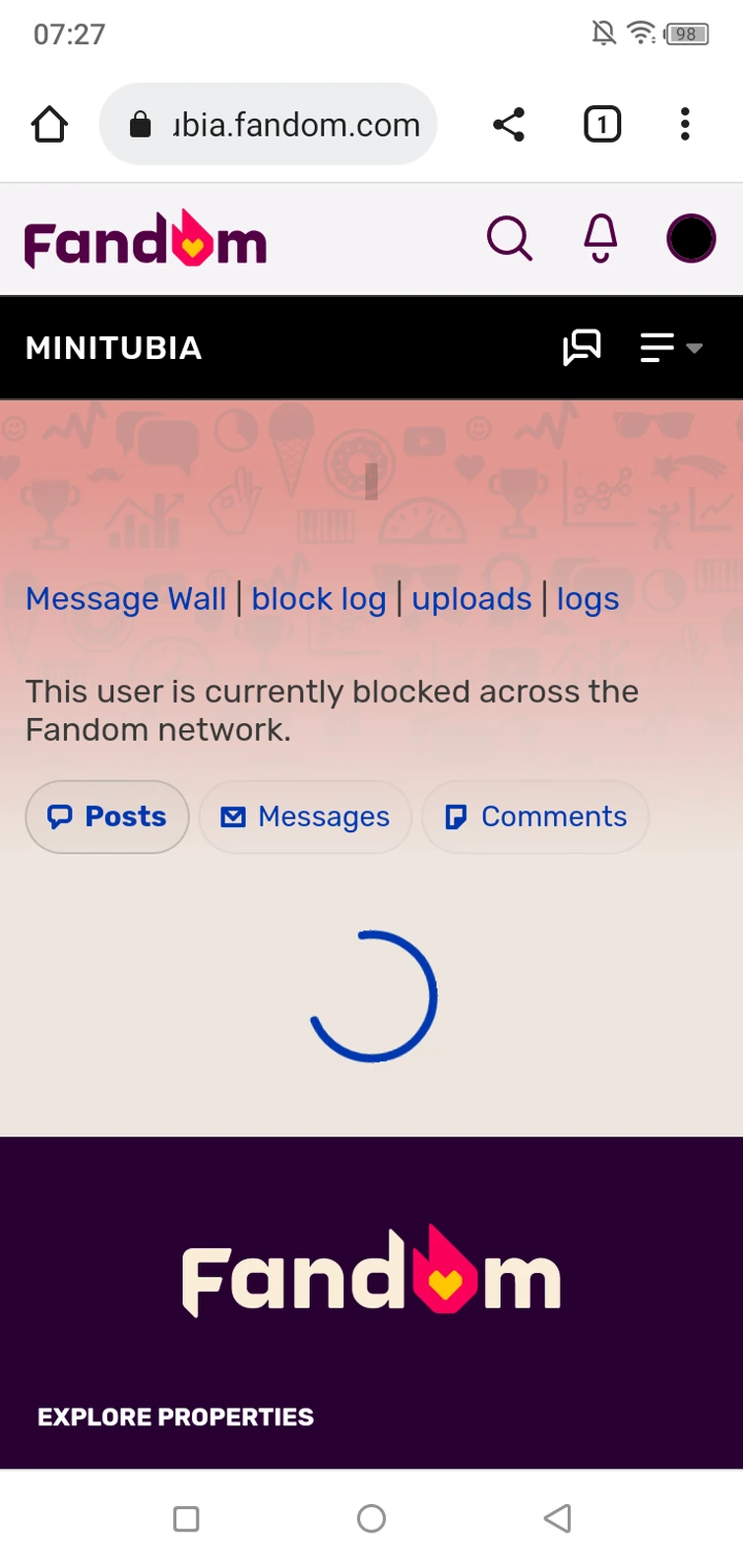Switch to the Messages tab
The image size is (743, 1568).
click(x=305, y=816)
